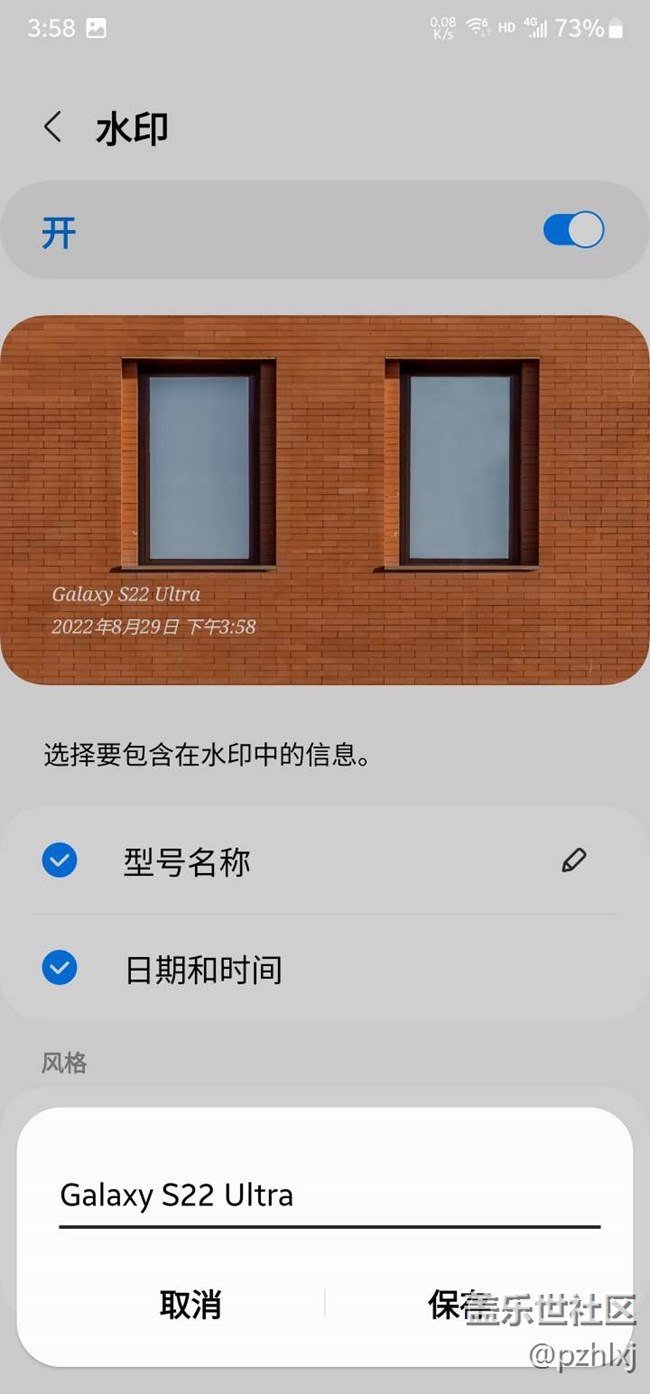Focus the Galaxy S22 Ultra text field
Screen dimensions: 650x1394
[328, 1195]
